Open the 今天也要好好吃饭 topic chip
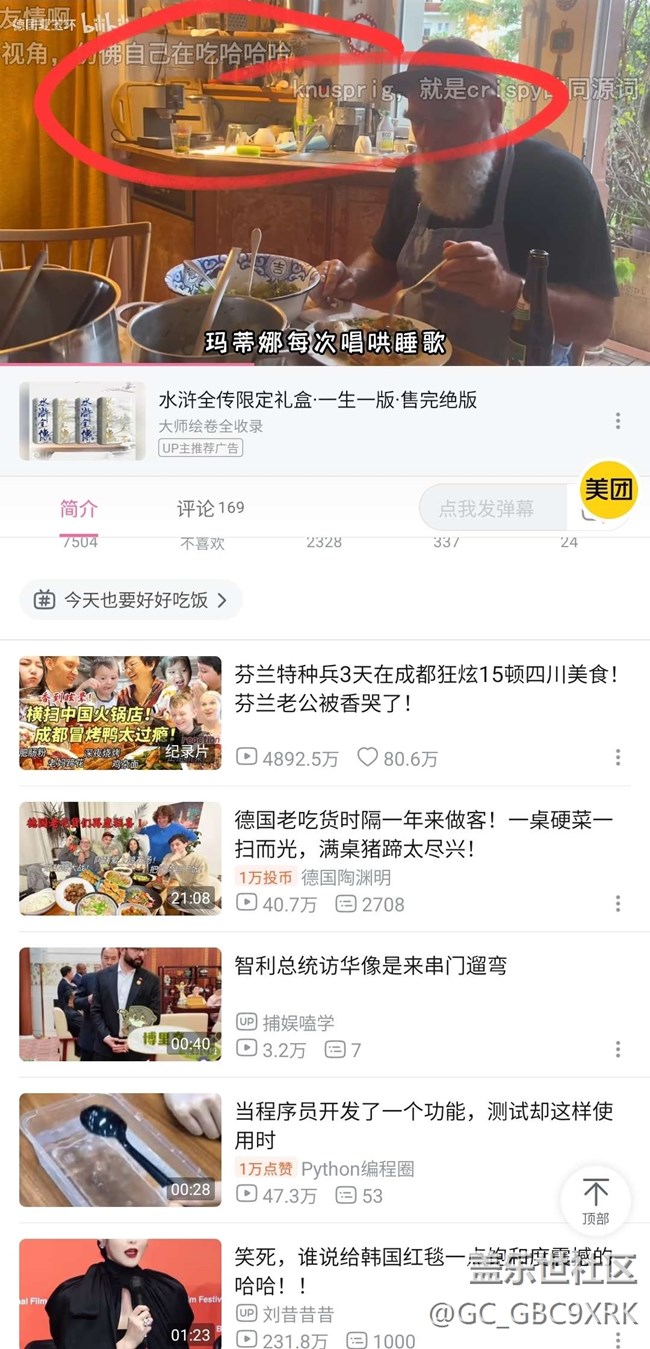650x1349 pixels. click(131, 600)
